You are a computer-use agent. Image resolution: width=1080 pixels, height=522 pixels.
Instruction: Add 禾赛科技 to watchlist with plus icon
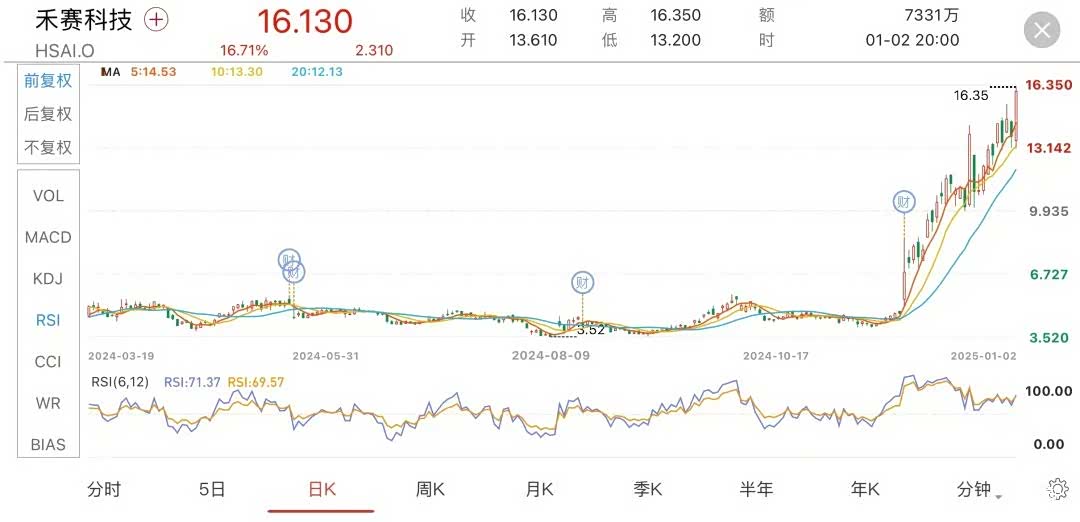[x=158, y=20]
